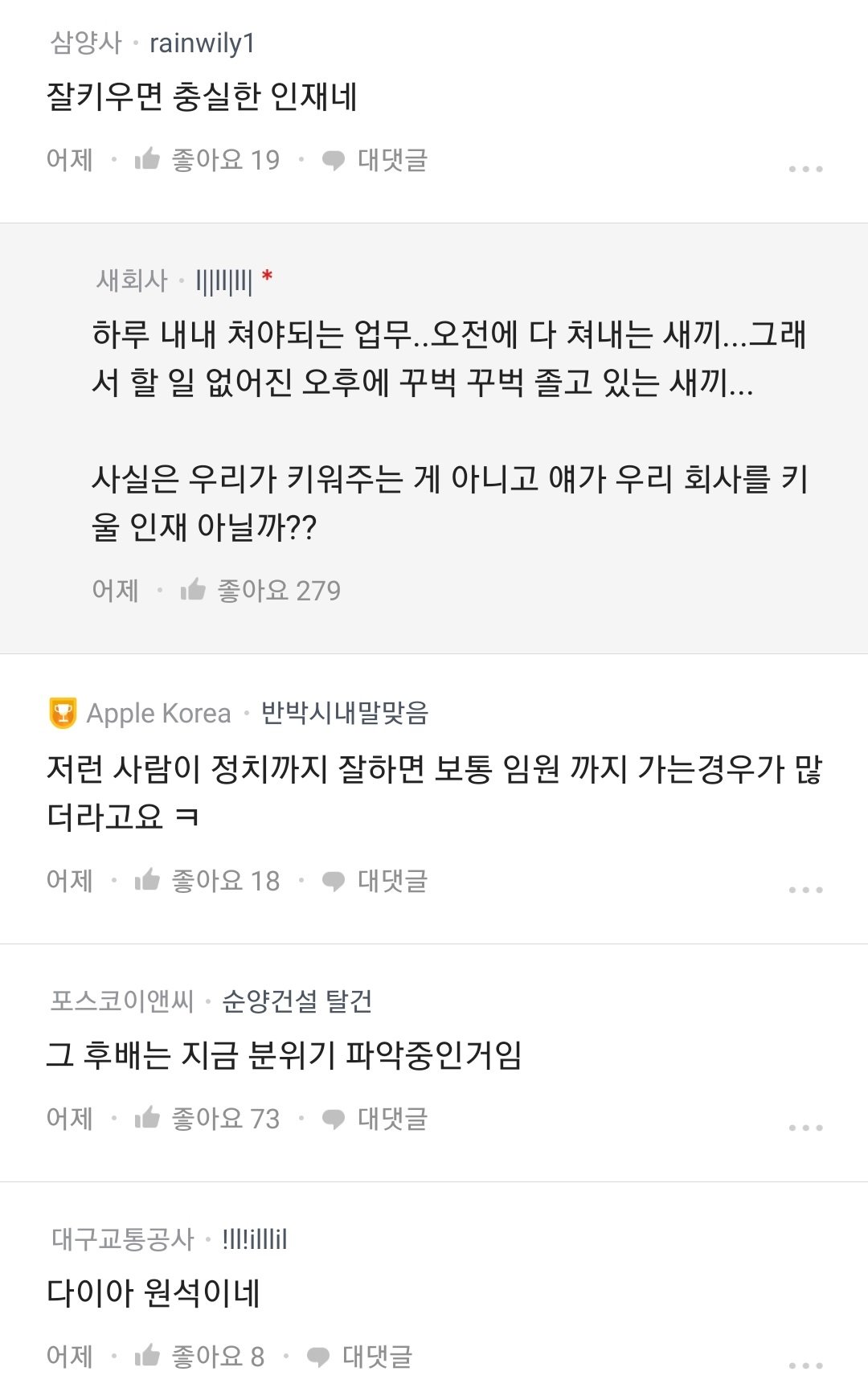868x1392 pixels.
Task: Like 순양건설 탈건's comment with 73 likes
Action: tap(207, 1119)
